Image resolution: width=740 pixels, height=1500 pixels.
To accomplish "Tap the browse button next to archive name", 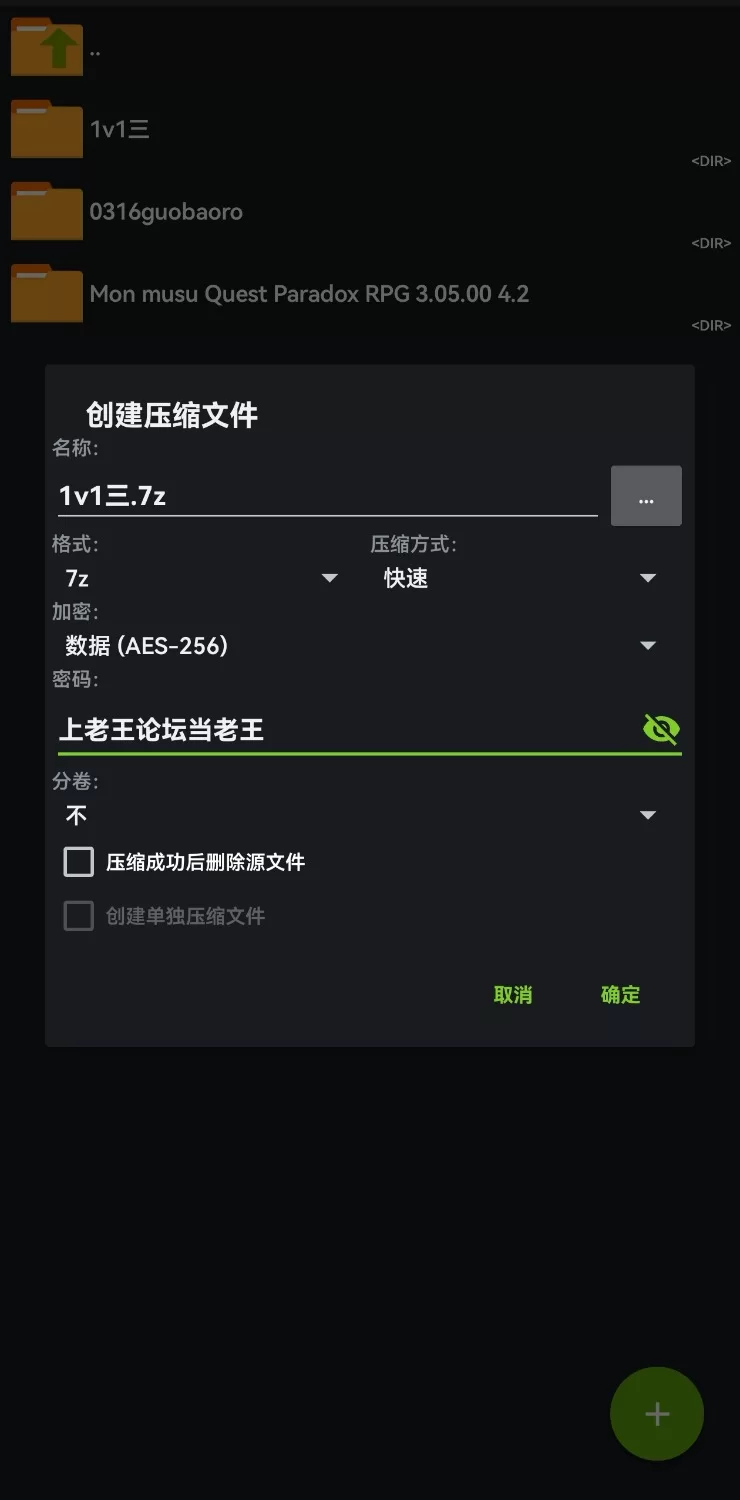I will coord(646,496).
